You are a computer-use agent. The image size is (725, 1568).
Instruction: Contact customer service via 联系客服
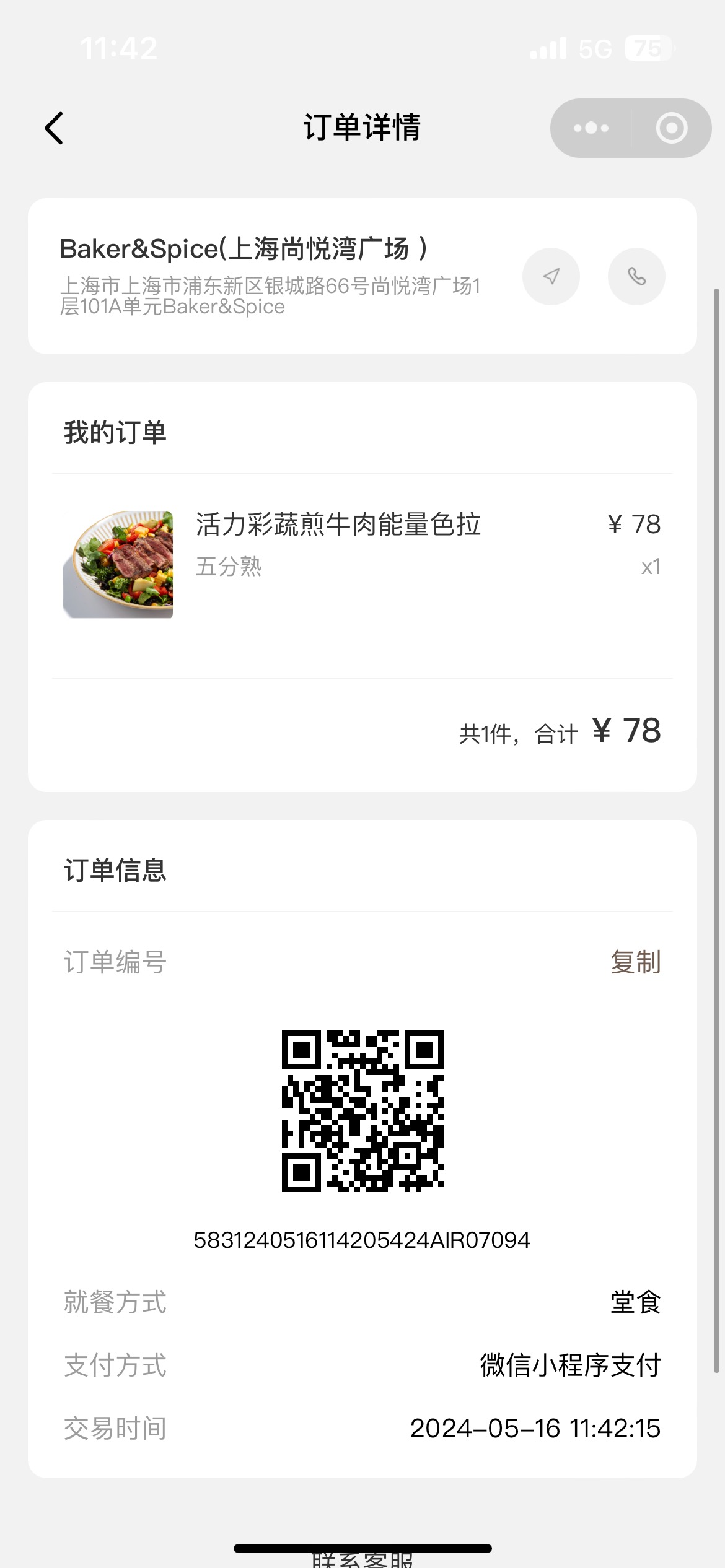pos(362,1560)
